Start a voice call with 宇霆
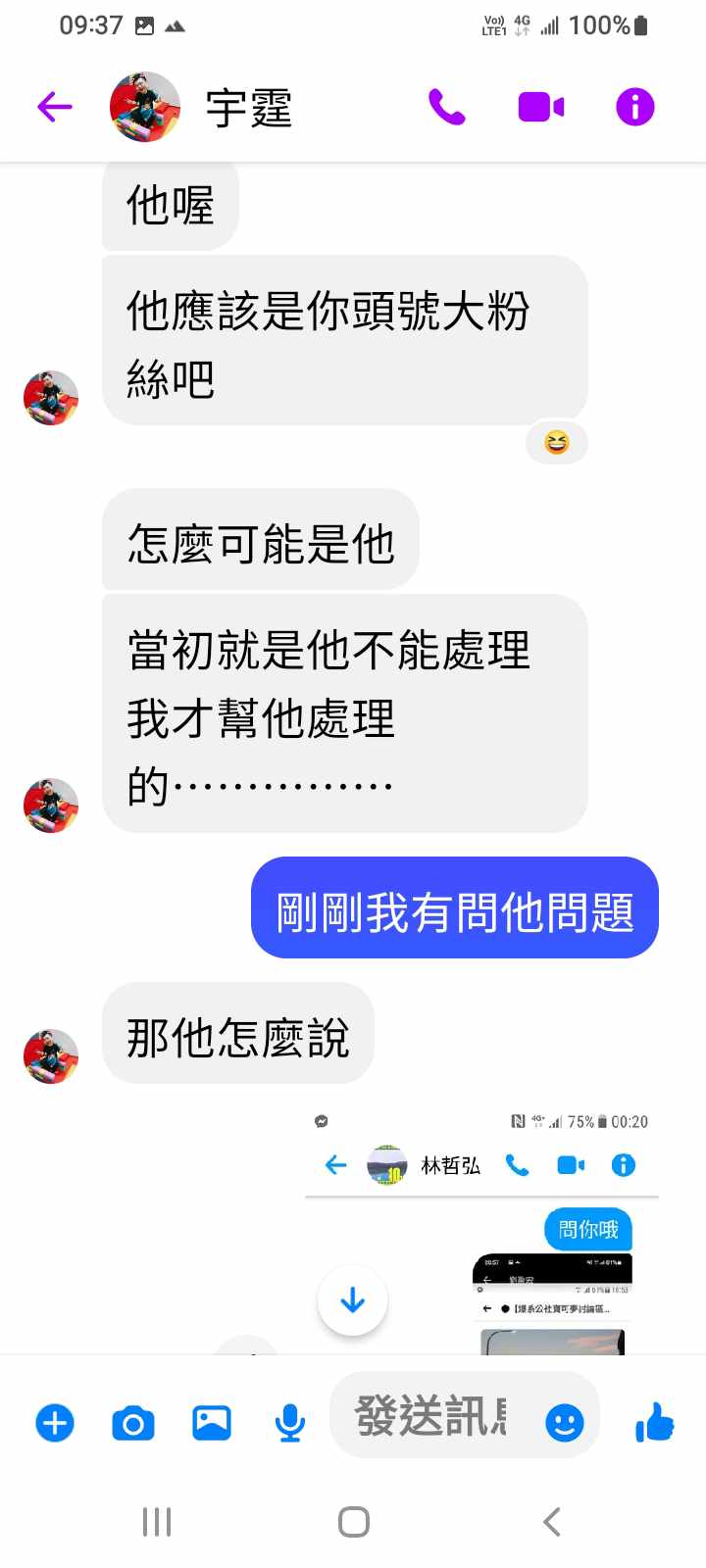 coord(446,107)
